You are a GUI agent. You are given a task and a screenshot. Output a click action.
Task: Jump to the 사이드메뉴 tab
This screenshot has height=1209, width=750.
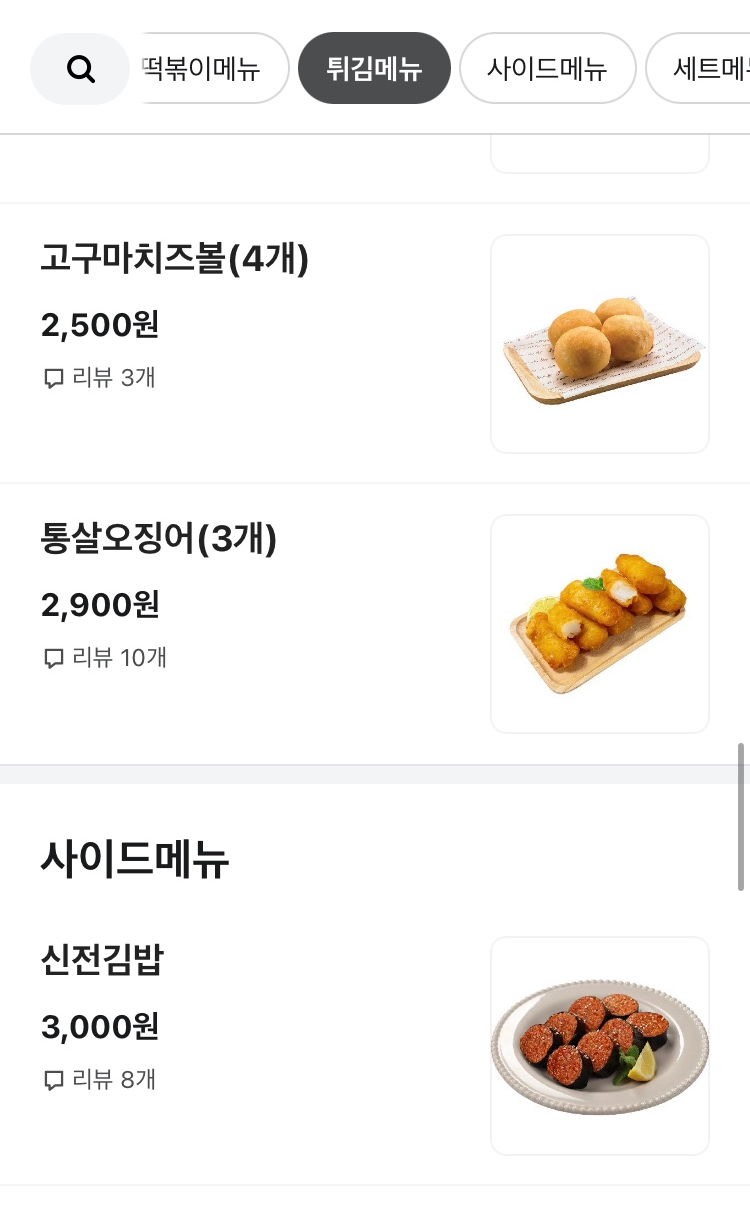click(x=547, y=69)
